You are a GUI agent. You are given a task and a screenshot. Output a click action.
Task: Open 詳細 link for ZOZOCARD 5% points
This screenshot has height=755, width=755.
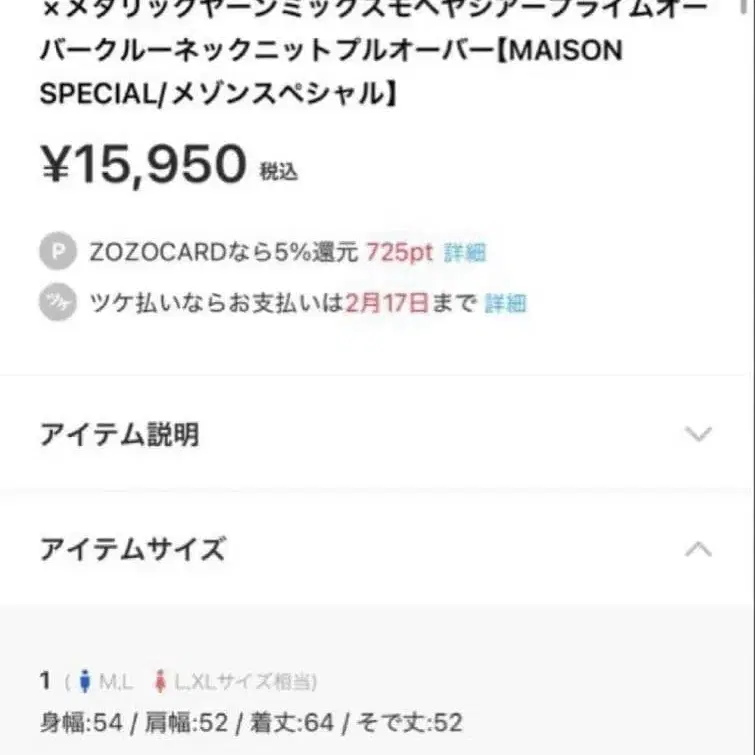pyautogui.click(x=465, y=252)
